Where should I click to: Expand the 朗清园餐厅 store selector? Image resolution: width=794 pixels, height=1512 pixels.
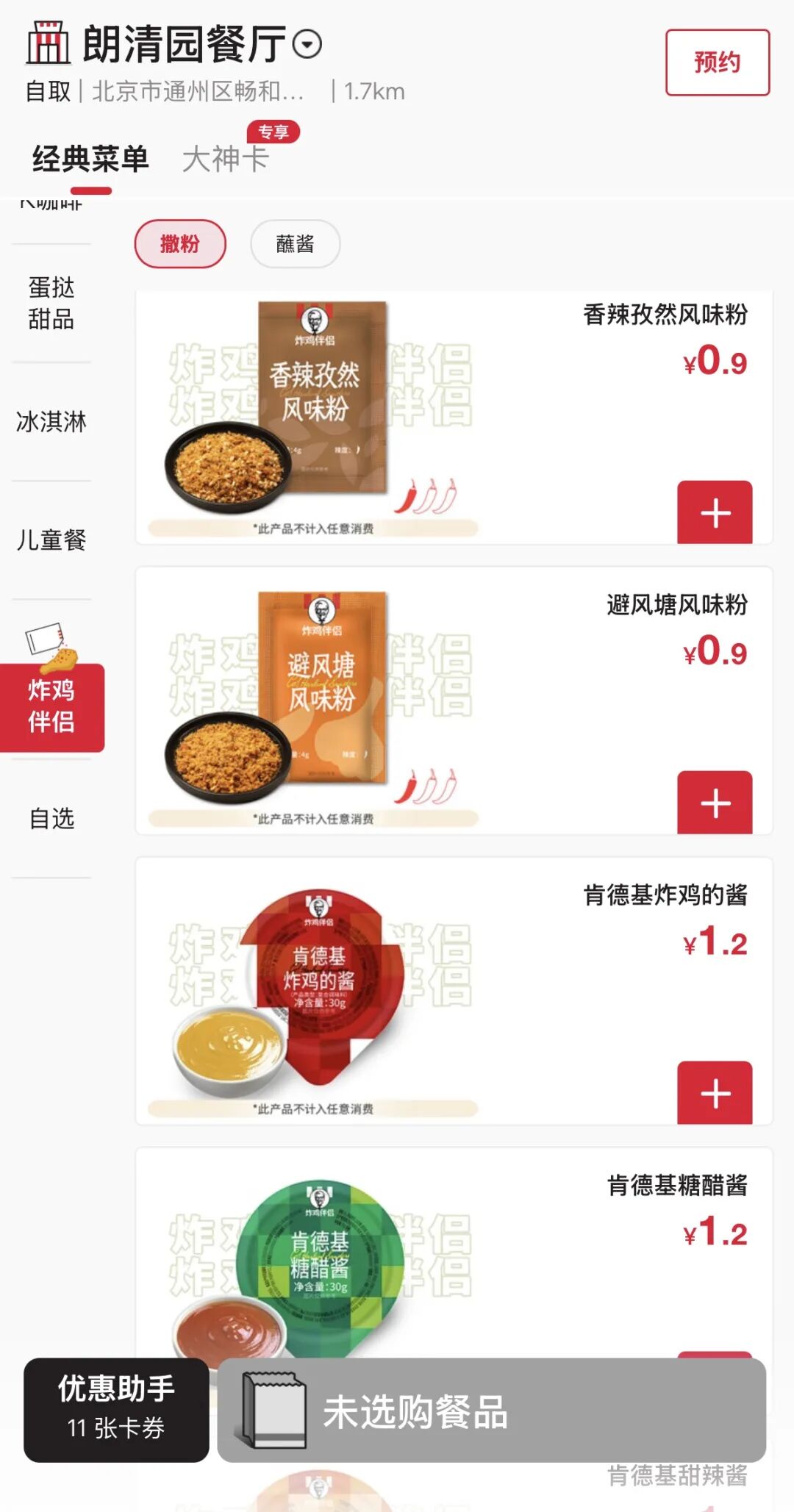[307, 44]
